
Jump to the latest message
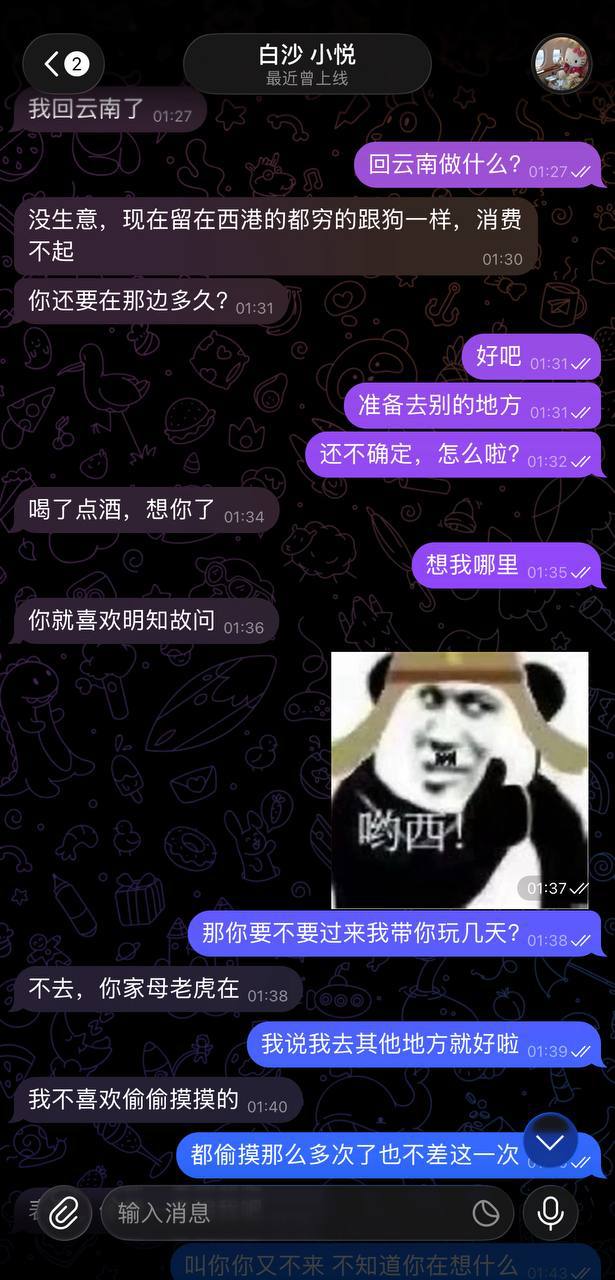click(551, 1141)
